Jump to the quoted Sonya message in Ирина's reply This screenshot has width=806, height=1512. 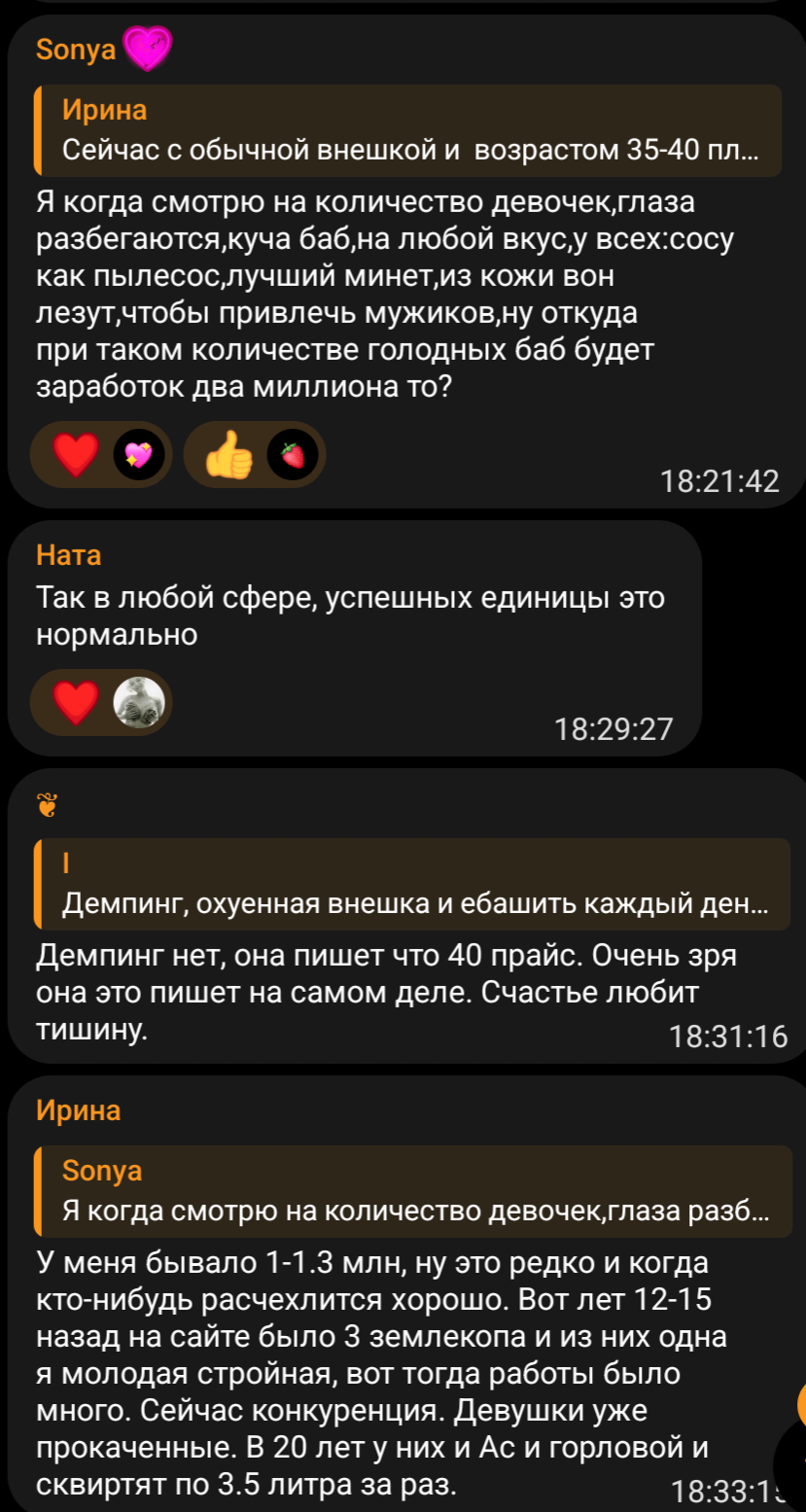[408, 1191]
